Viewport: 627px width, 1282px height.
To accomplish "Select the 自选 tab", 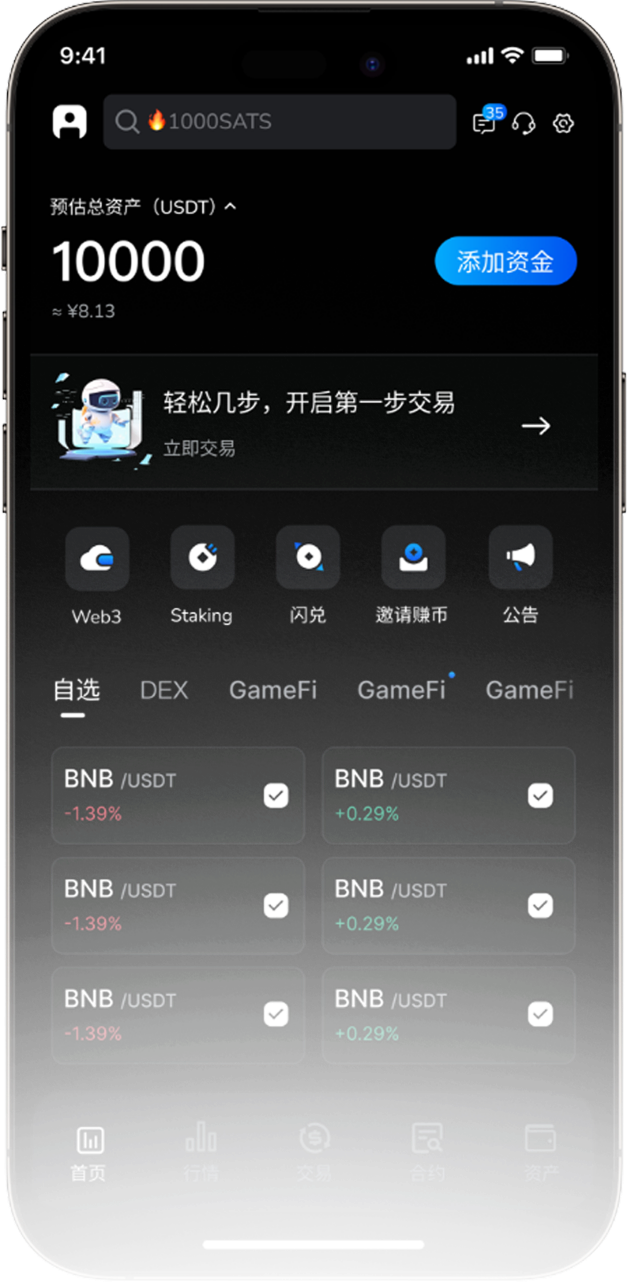I will pos(76,690).
